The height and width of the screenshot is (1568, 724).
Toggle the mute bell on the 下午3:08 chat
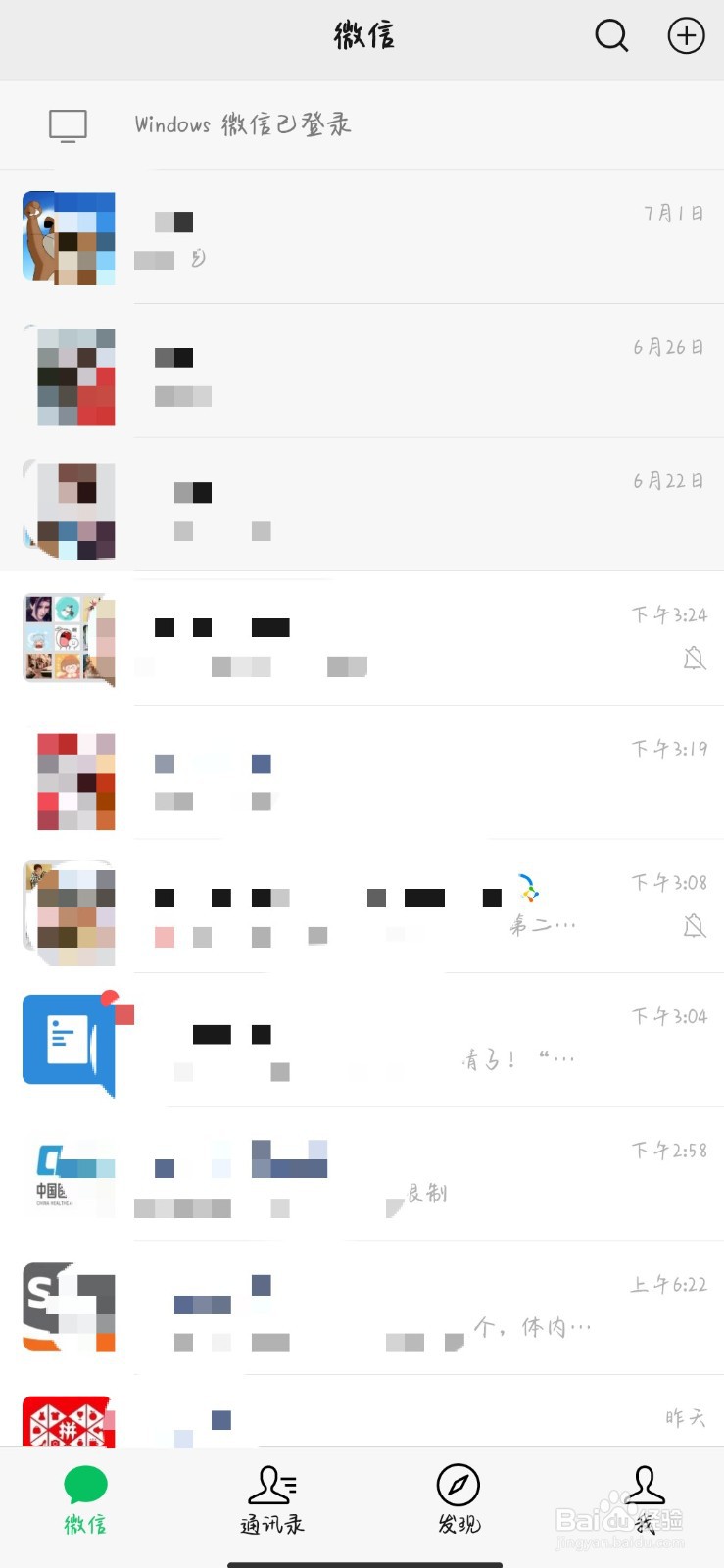[x=694, y=925]
